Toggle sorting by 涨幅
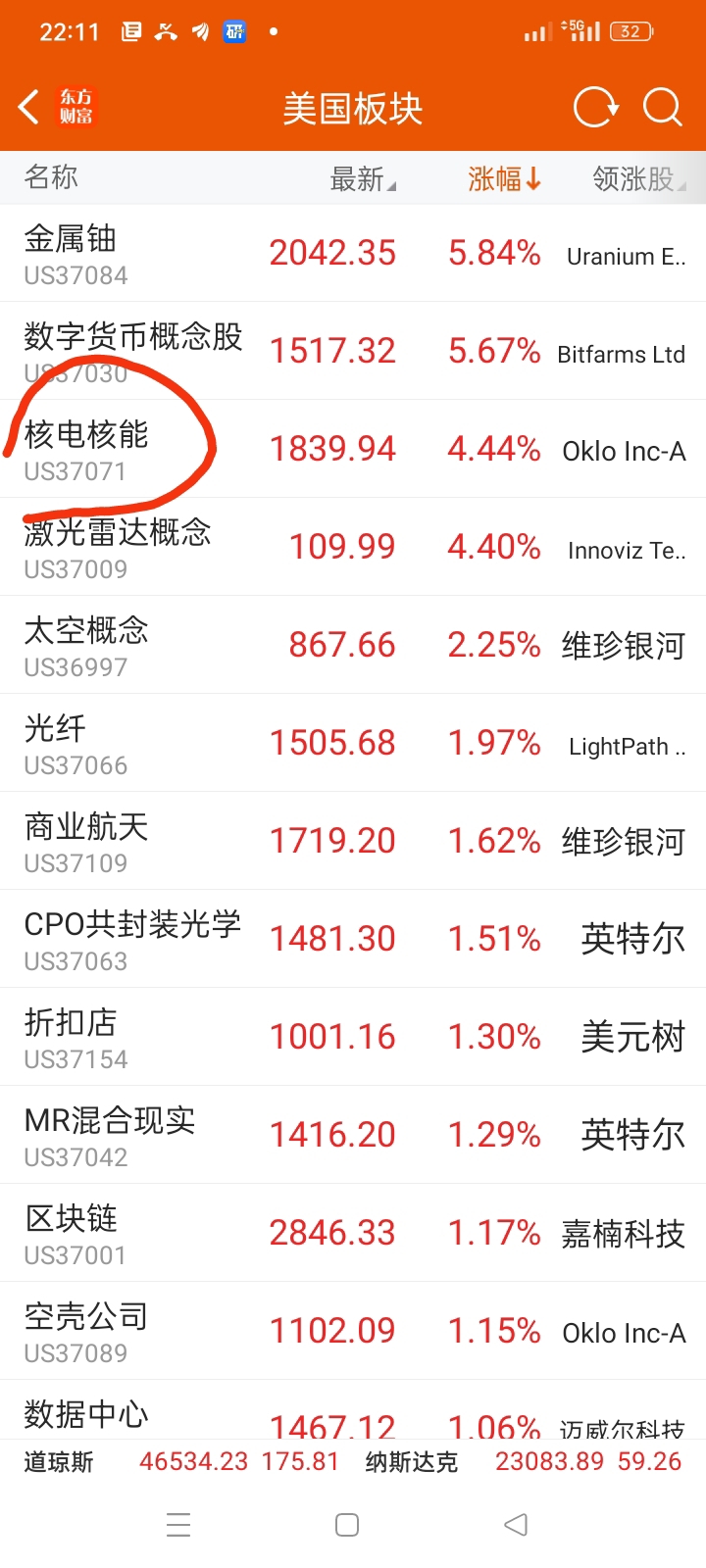Screen dimensions: 706x1568 [x=504, y=179]
